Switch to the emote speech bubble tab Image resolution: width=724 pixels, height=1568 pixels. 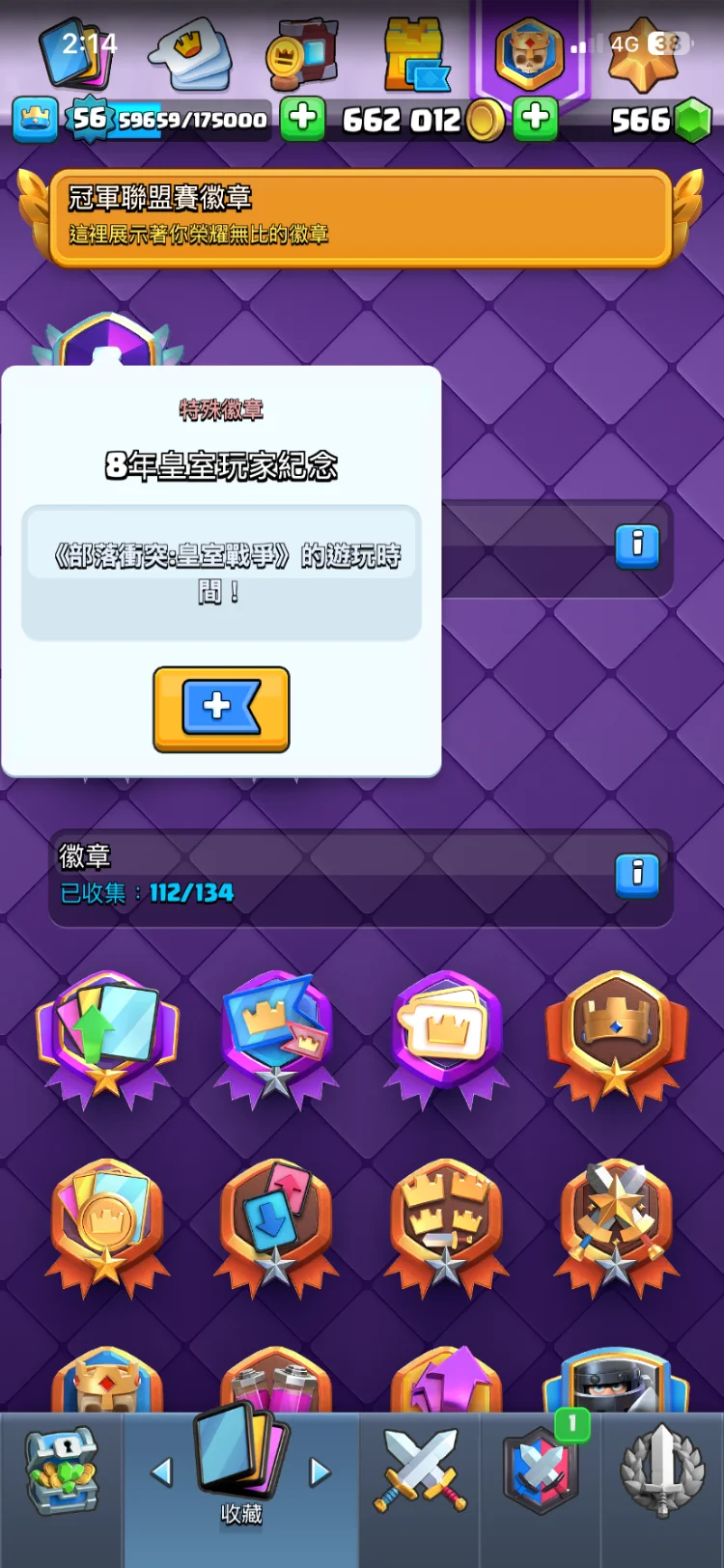(191, 53)
